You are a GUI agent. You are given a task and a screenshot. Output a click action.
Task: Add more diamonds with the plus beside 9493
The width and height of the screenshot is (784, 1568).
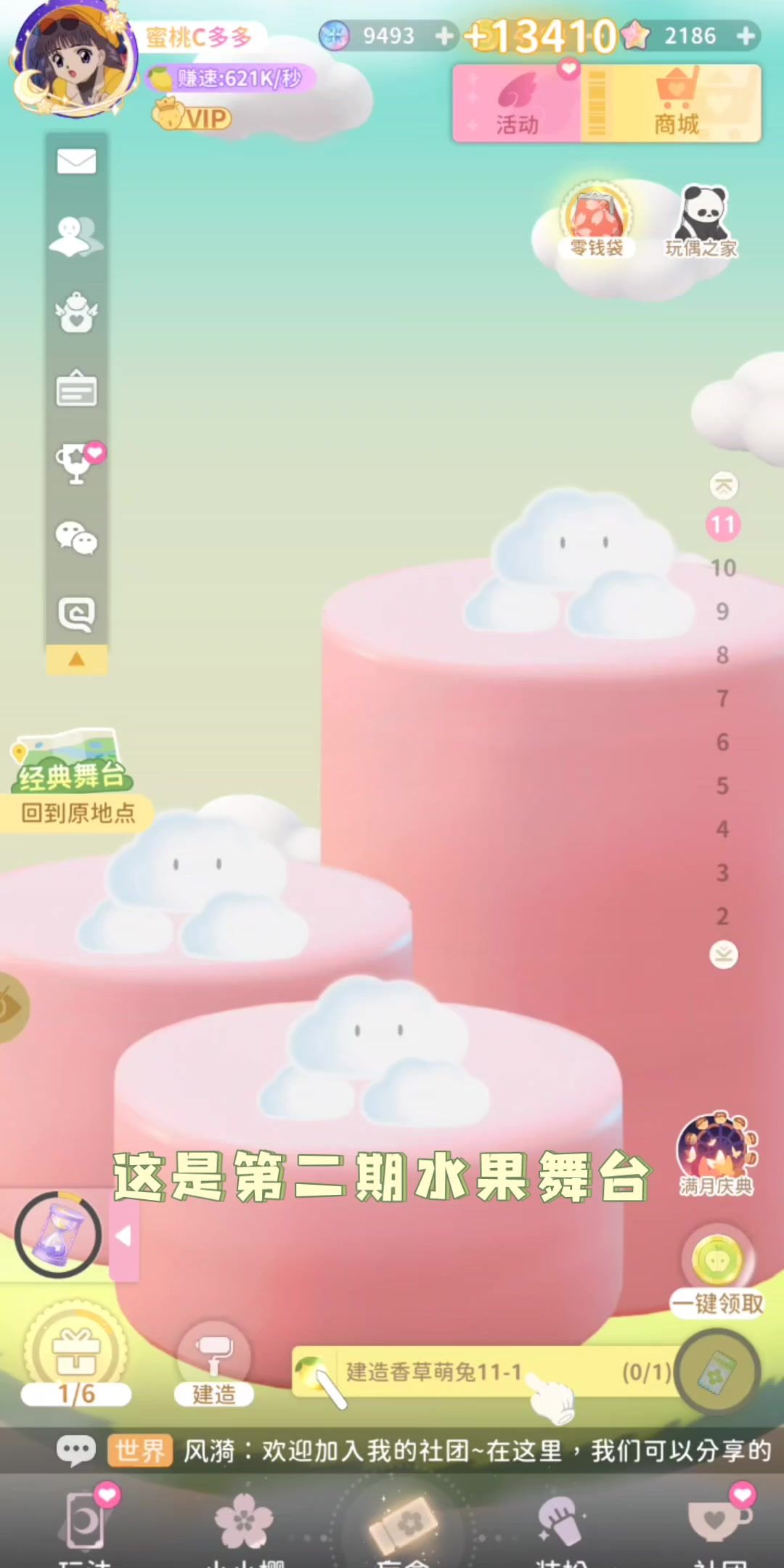[x=444, y=36]
